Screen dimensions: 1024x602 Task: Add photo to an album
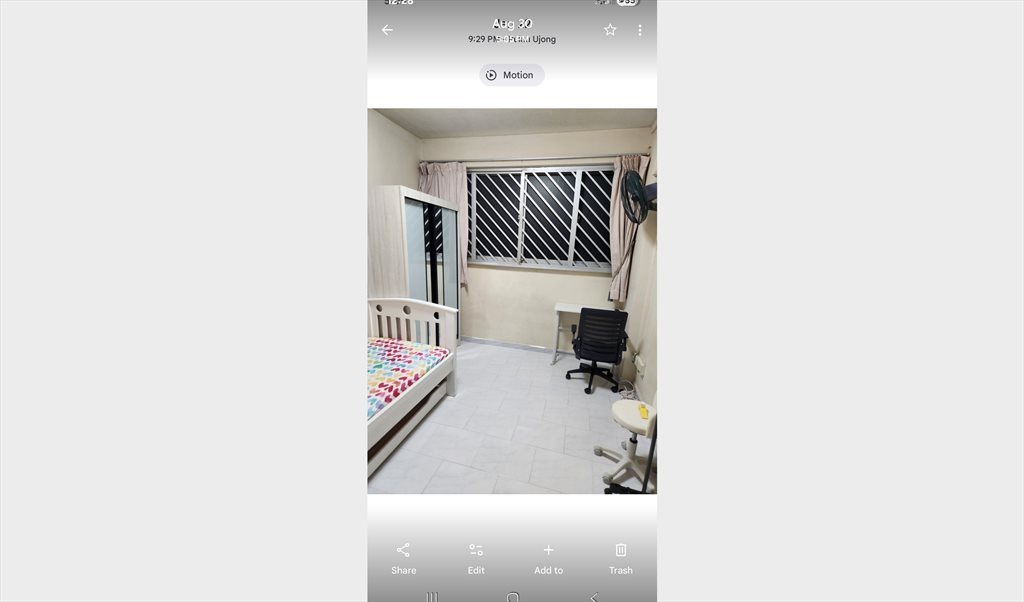pos(548,558)
